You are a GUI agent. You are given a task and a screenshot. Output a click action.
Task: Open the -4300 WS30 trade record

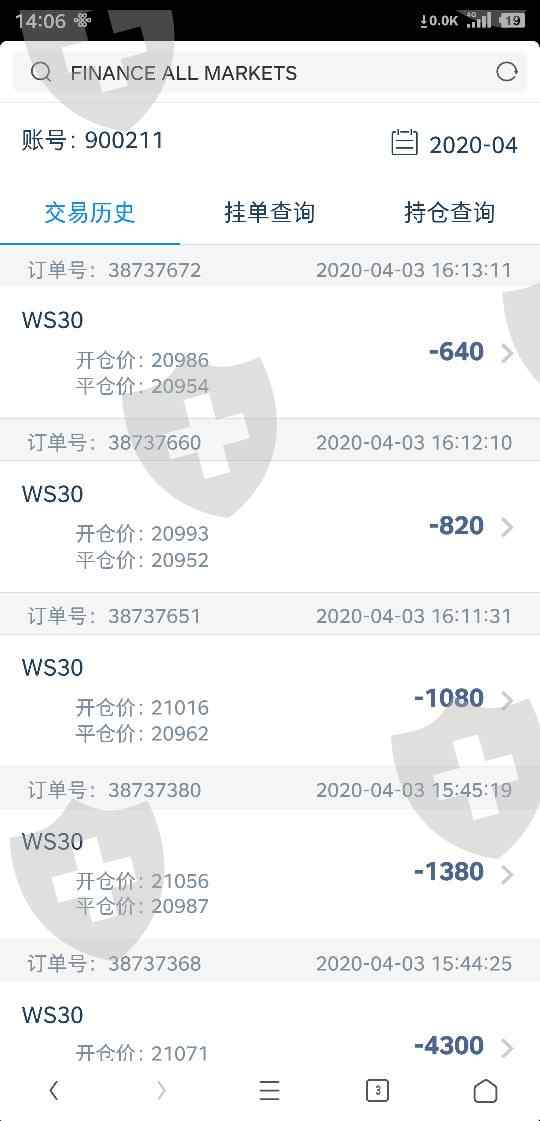click(270, 1021)
